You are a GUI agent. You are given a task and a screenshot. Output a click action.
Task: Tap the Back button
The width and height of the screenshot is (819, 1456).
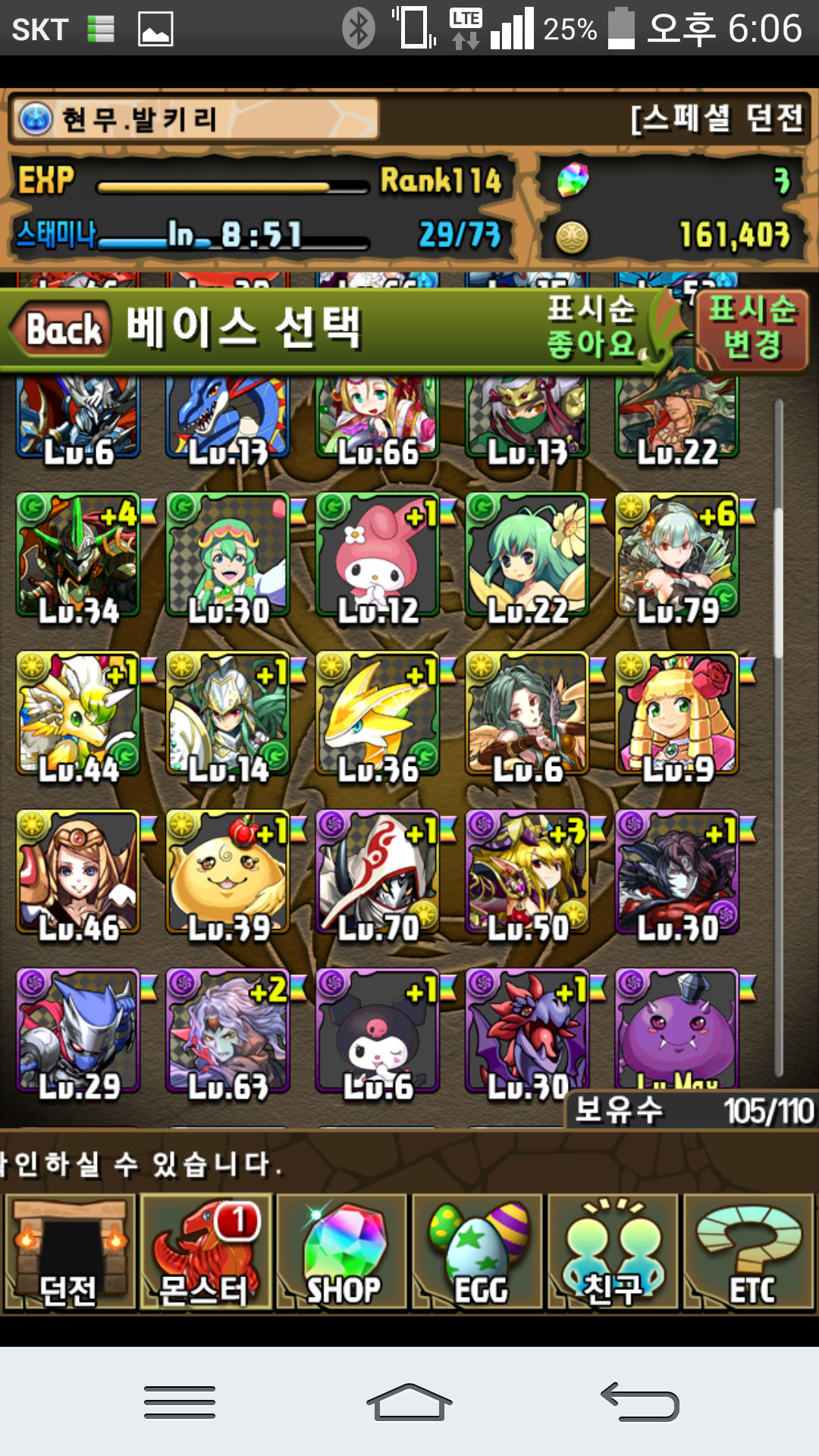61,329
